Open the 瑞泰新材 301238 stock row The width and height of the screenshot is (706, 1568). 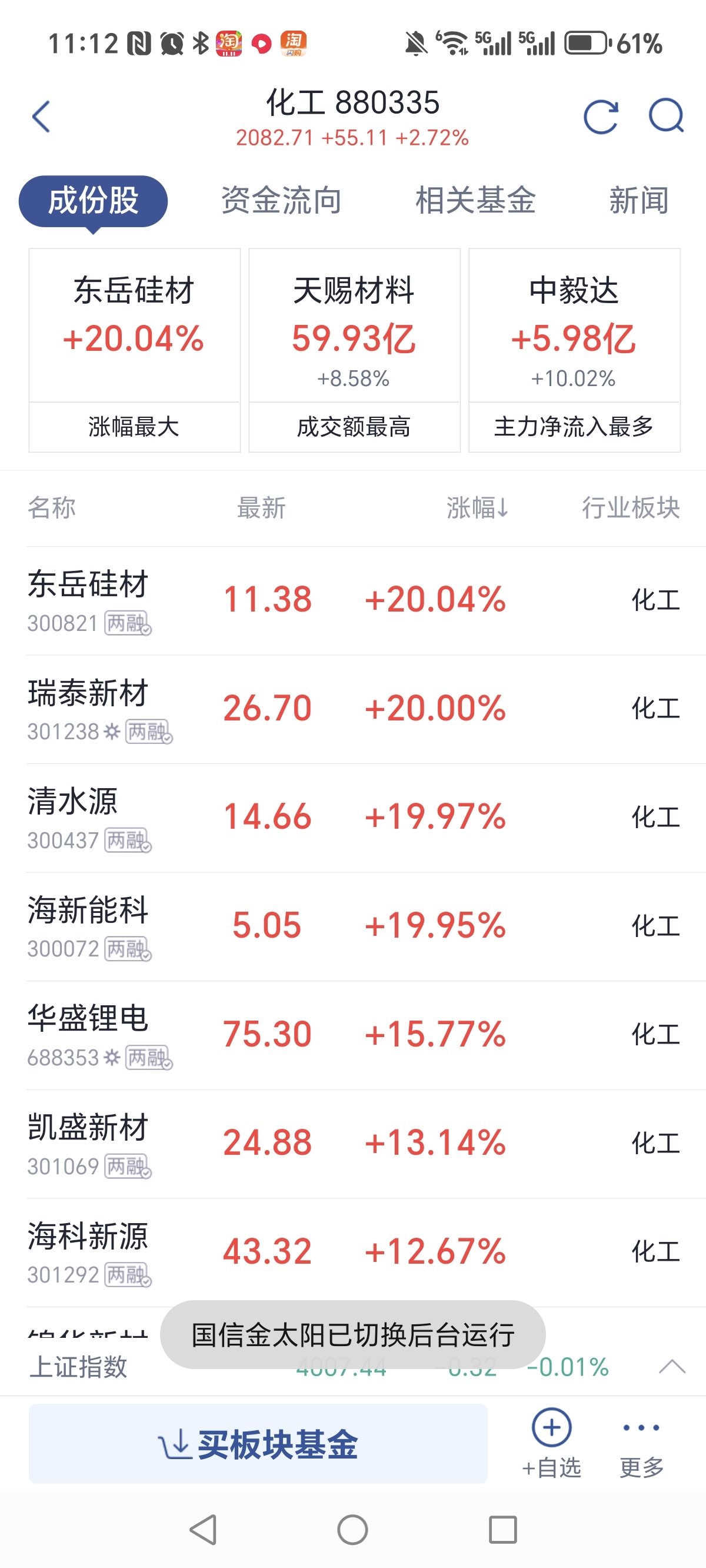tap(365, 709)
